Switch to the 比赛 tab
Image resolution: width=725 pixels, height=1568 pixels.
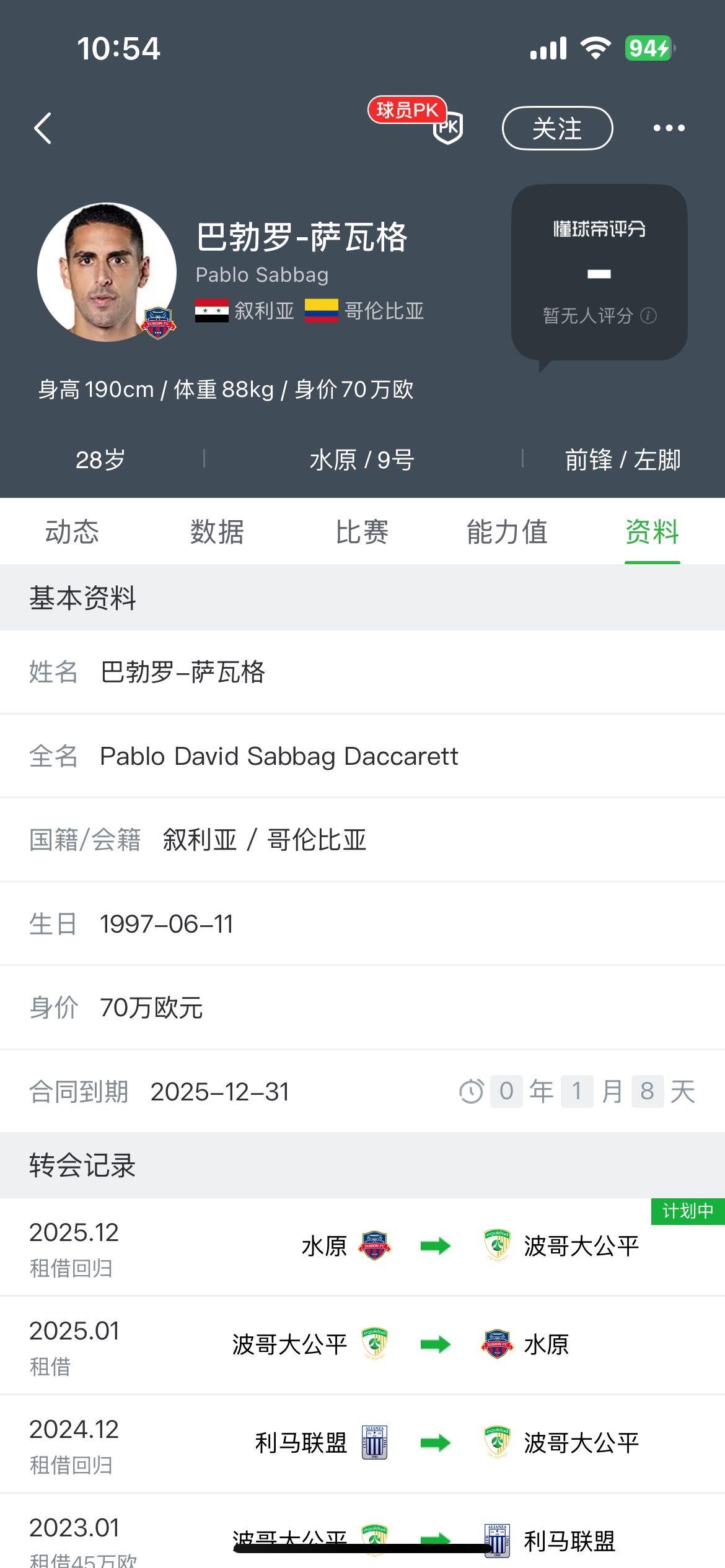[x=362, y=532]
